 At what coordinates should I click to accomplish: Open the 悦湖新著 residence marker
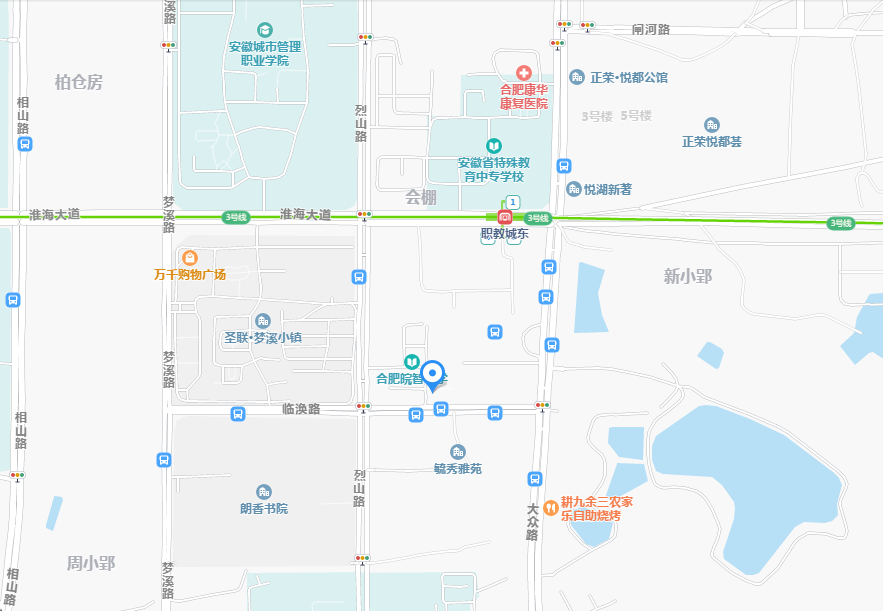pyautogui.click(x=574, y=188)
